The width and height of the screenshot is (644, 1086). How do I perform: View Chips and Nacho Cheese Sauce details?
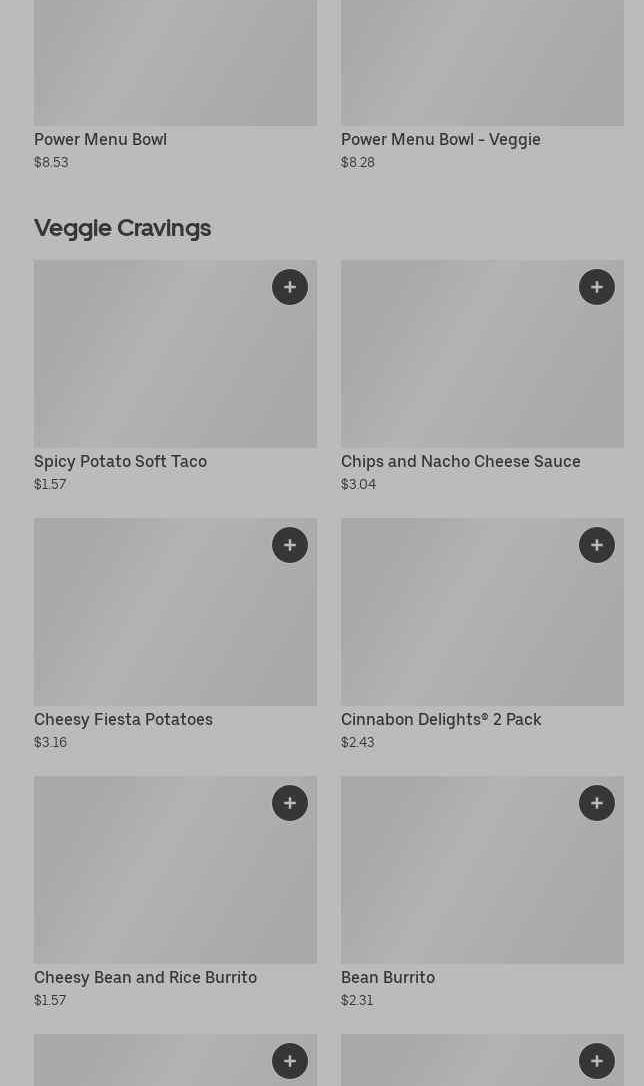tap(460, 370)
